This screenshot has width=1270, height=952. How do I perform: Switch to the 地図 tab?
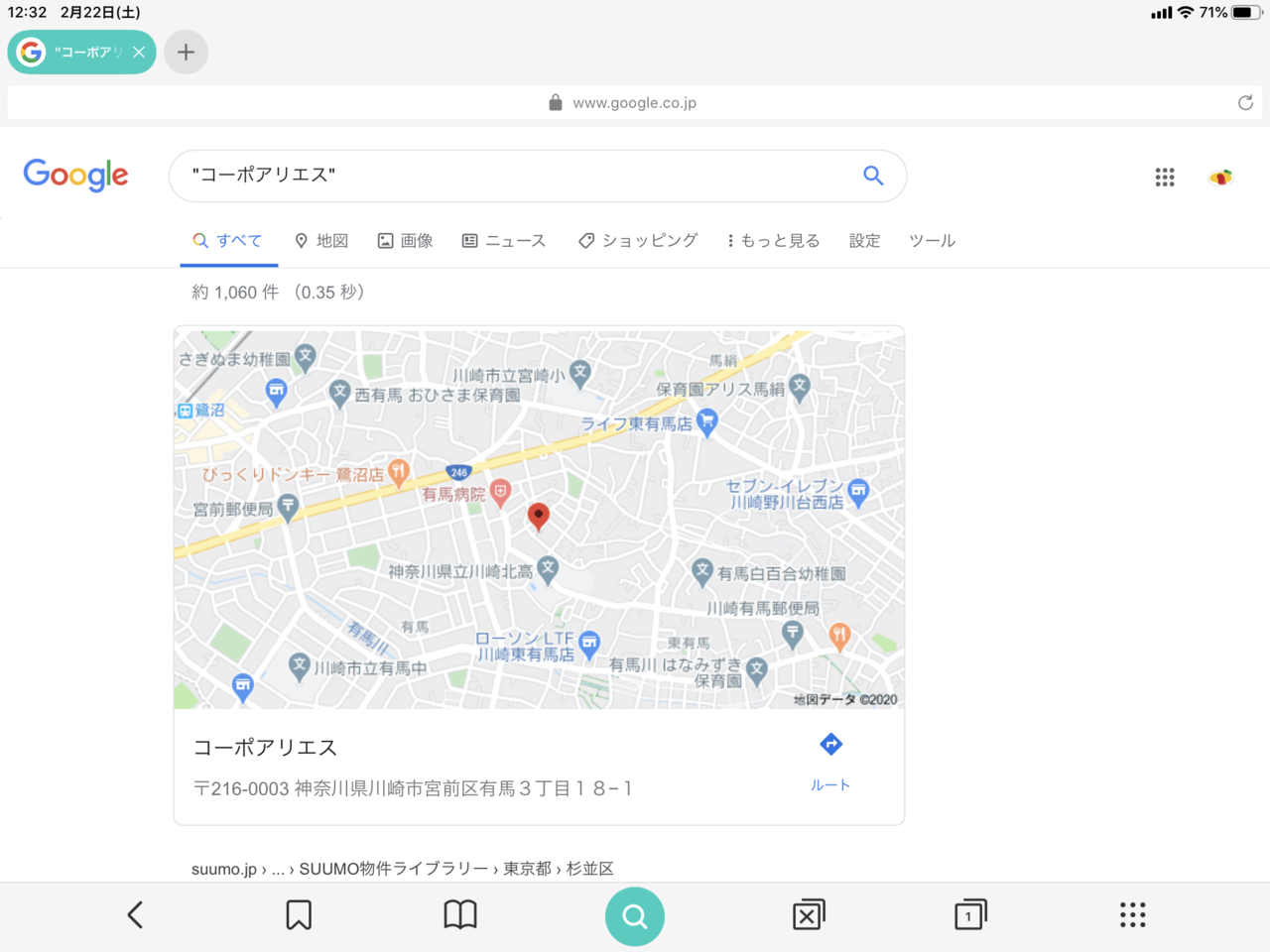(321, 241)
